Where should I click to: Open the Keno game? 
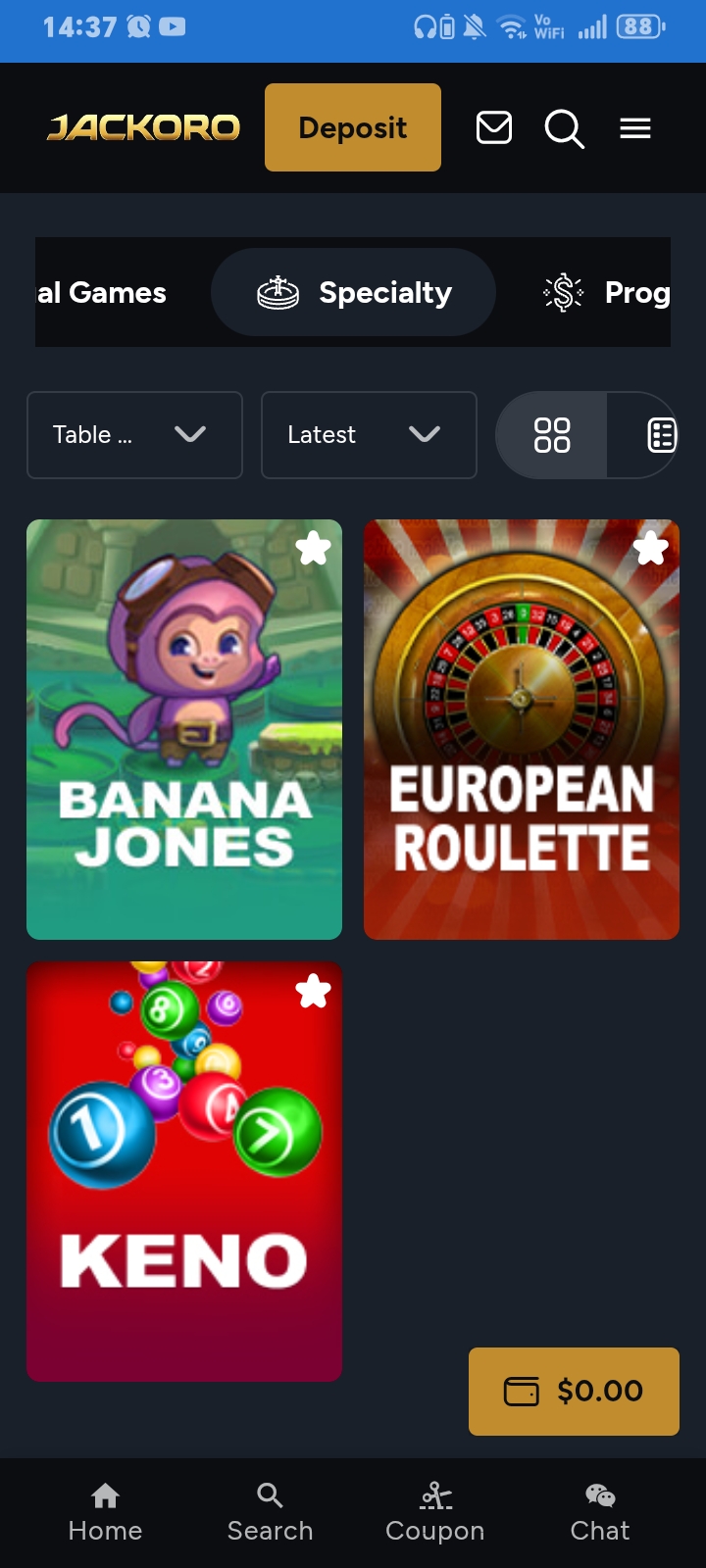click(184, 1172)
